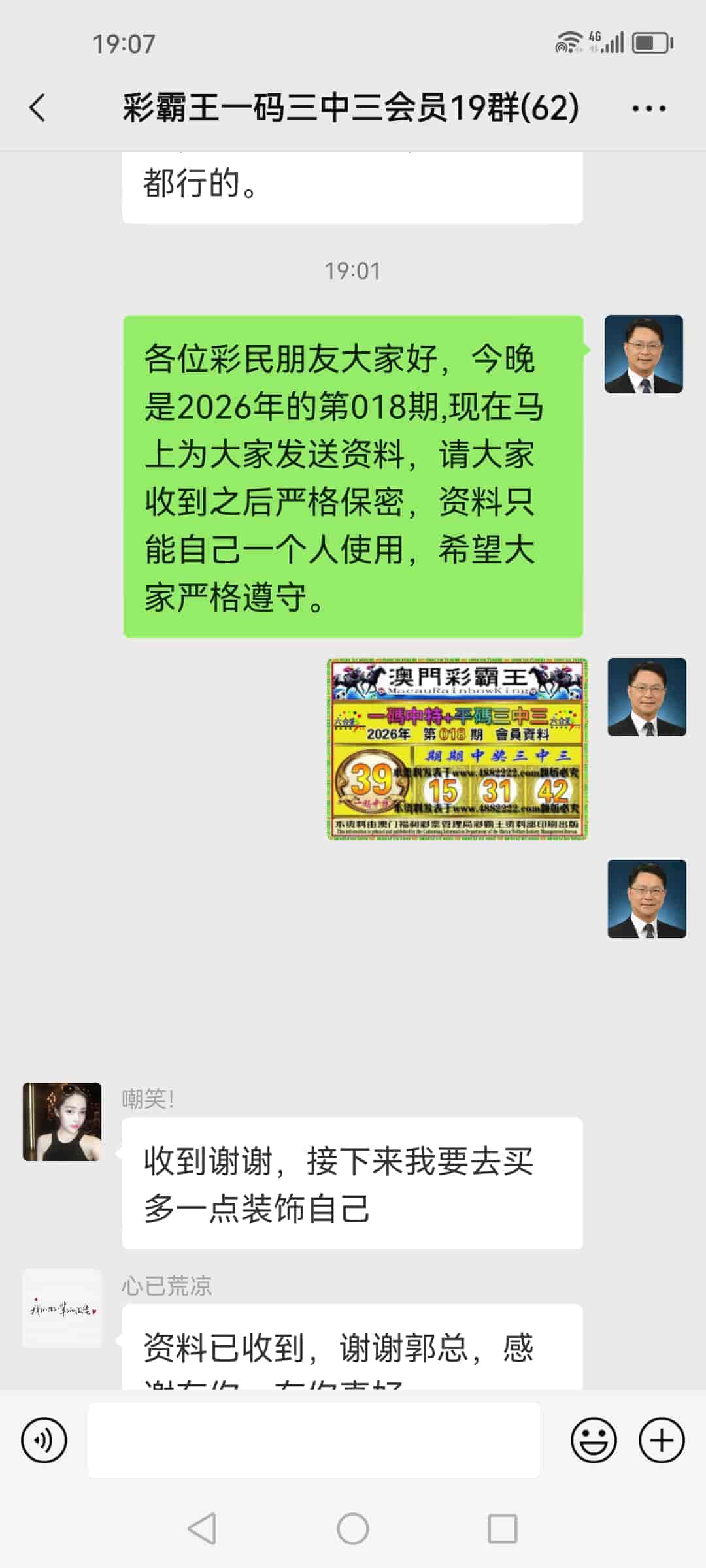The width and height of the screenshot is (706, 1568).
Task: Open the plus attachment menu
Action: (x=662, y=1441)
